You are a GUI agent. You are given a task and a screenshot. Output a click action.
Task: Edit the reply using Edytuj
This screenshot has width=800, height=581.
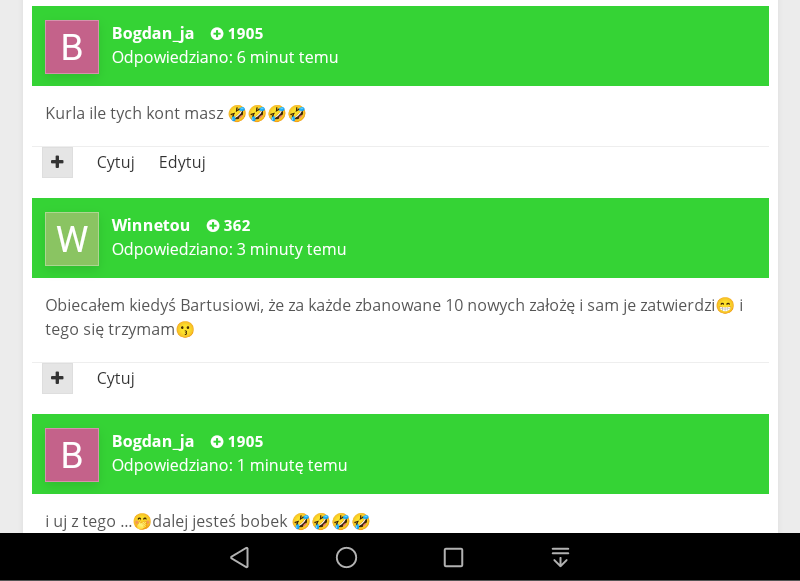(182, 162)
